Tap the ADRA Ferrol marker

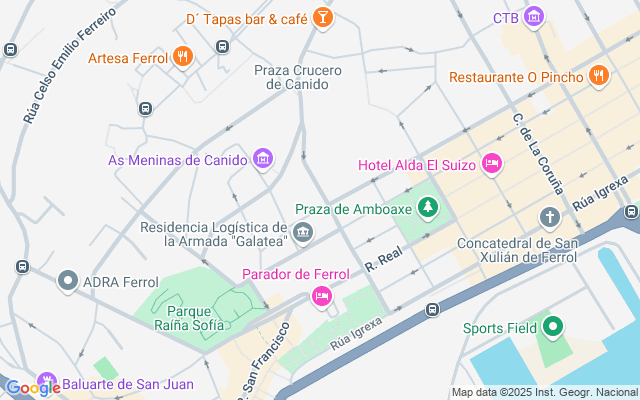(x=68, y=281)
